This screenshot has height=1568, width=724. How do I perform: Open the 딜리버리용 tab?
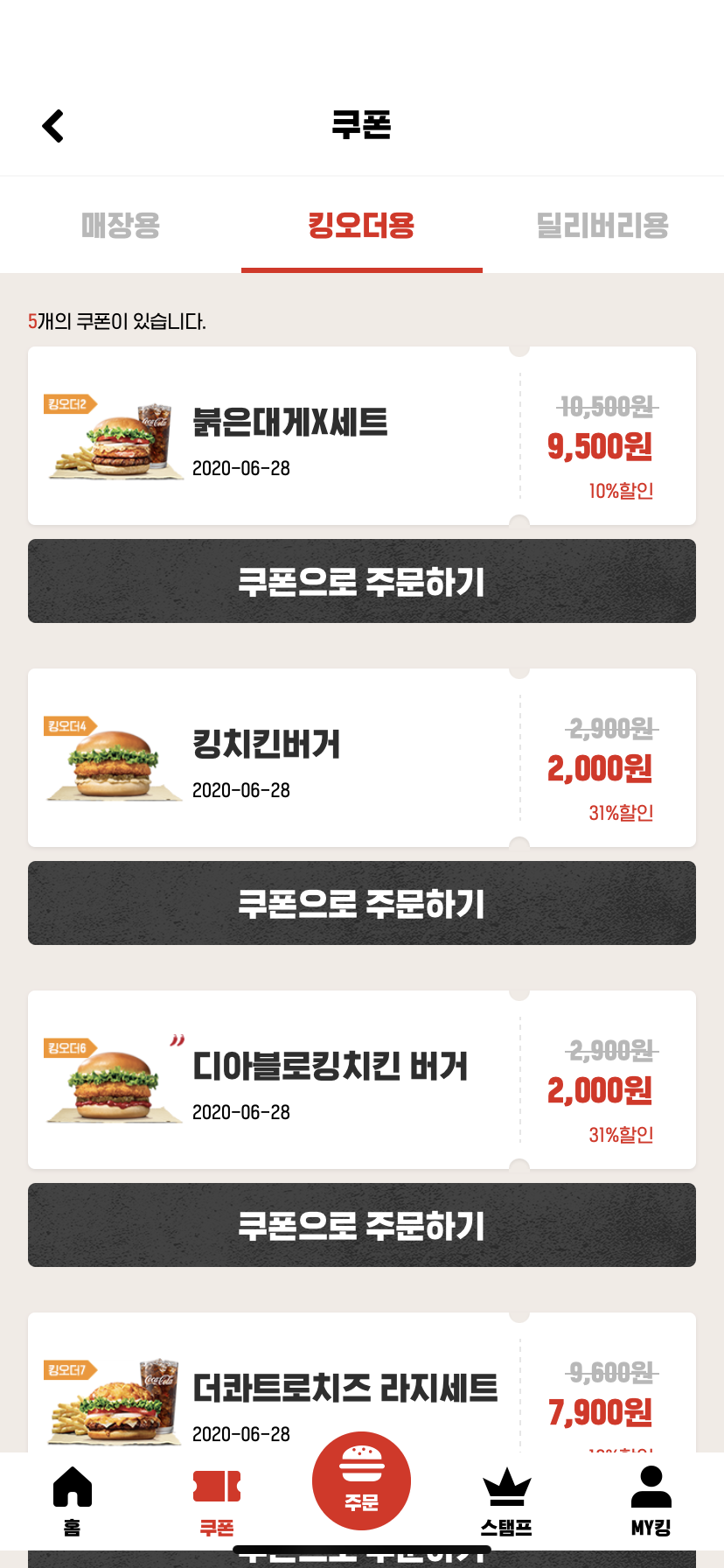[604, 226]
